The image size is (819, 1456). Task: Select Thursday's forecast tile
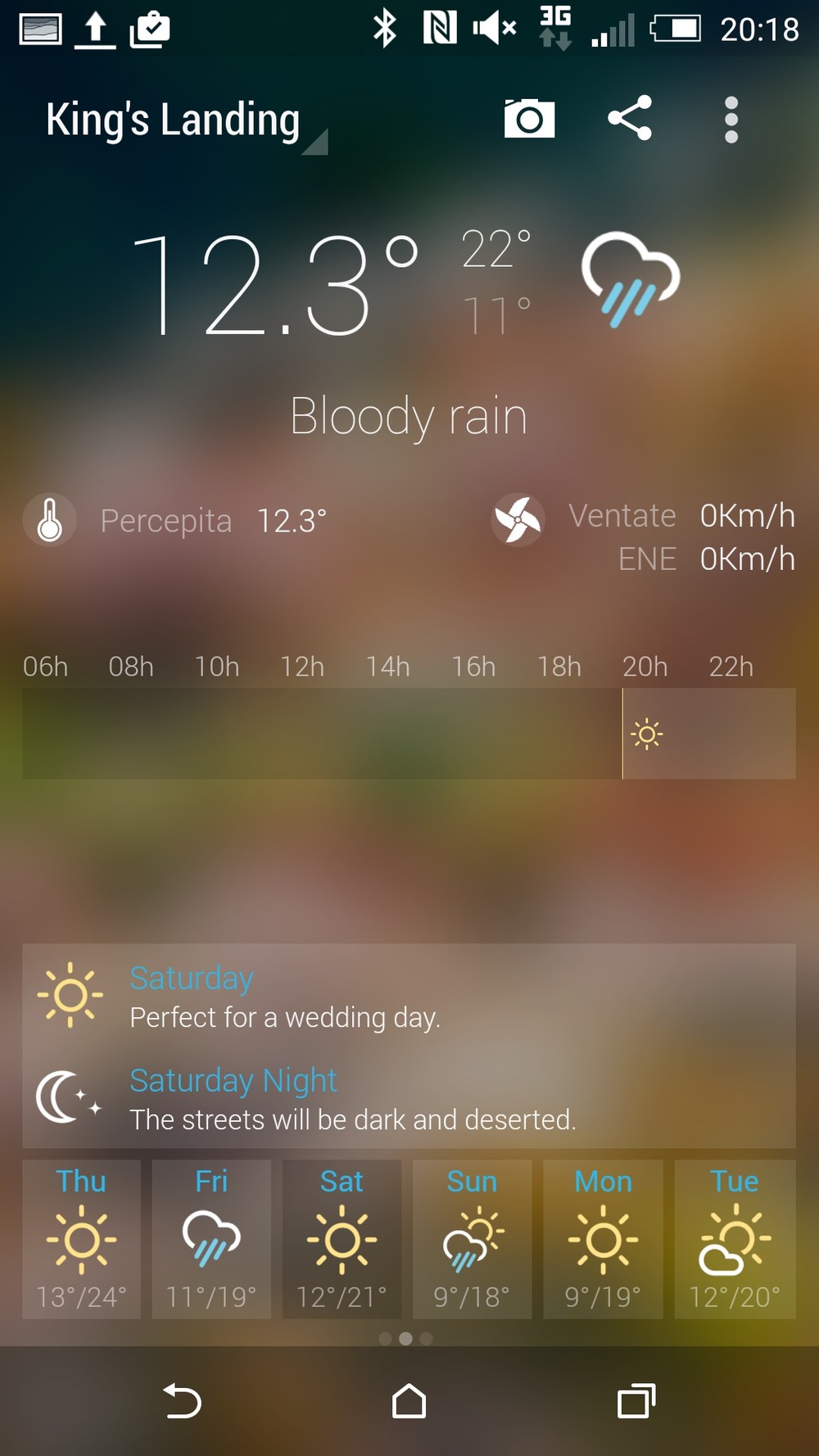pyautogui.click(x=81, y=1238)
